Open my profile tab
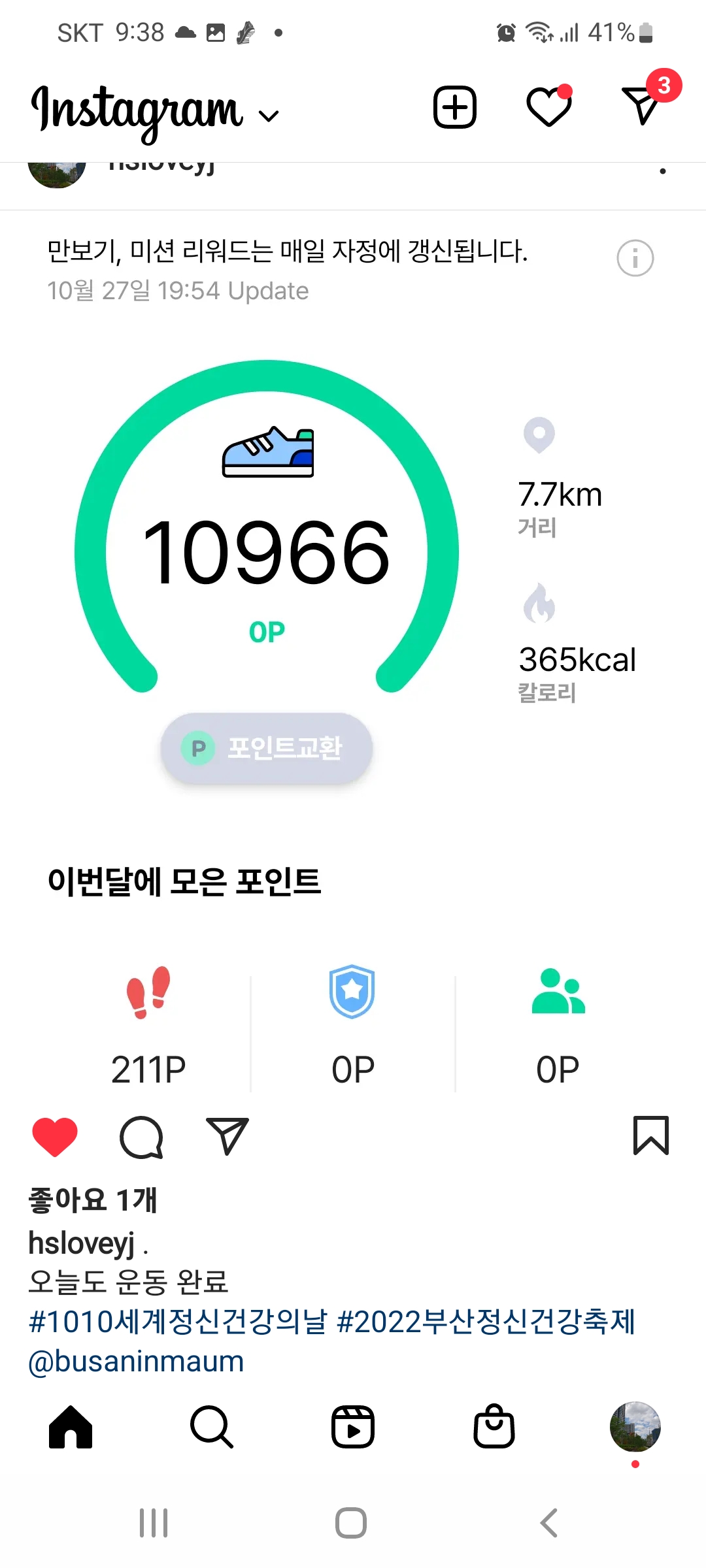This screenshot has width=706, height=1568. (x=635, y=1428)
